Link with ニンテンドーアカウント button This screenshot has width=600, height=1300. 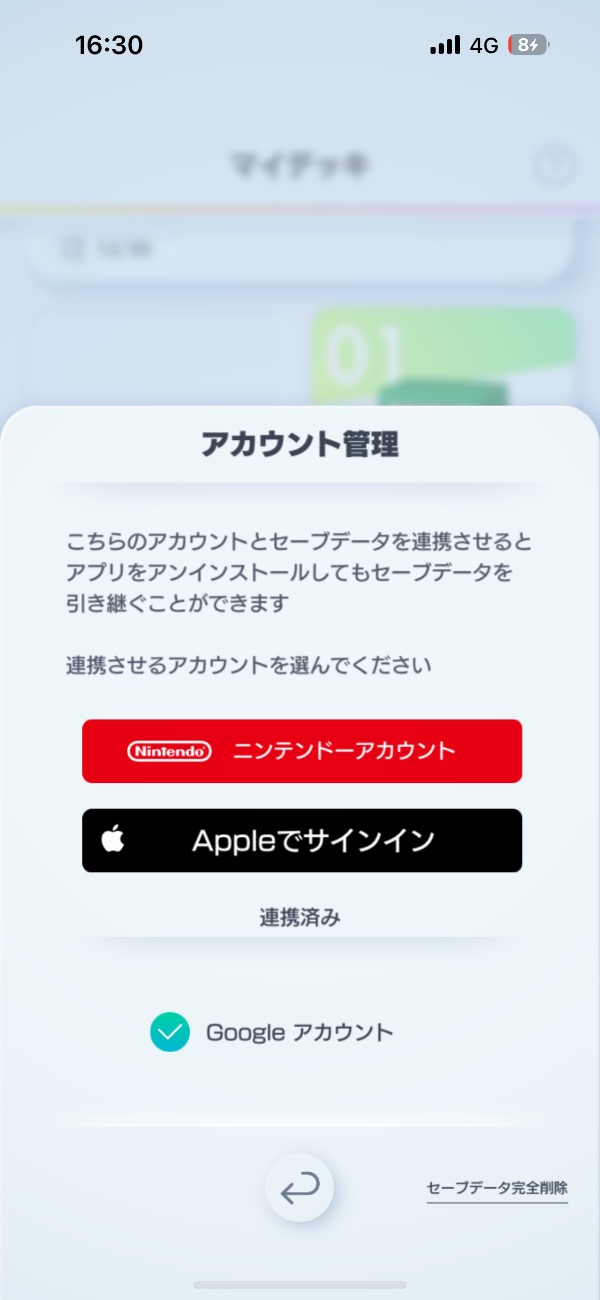coord(301,751)
